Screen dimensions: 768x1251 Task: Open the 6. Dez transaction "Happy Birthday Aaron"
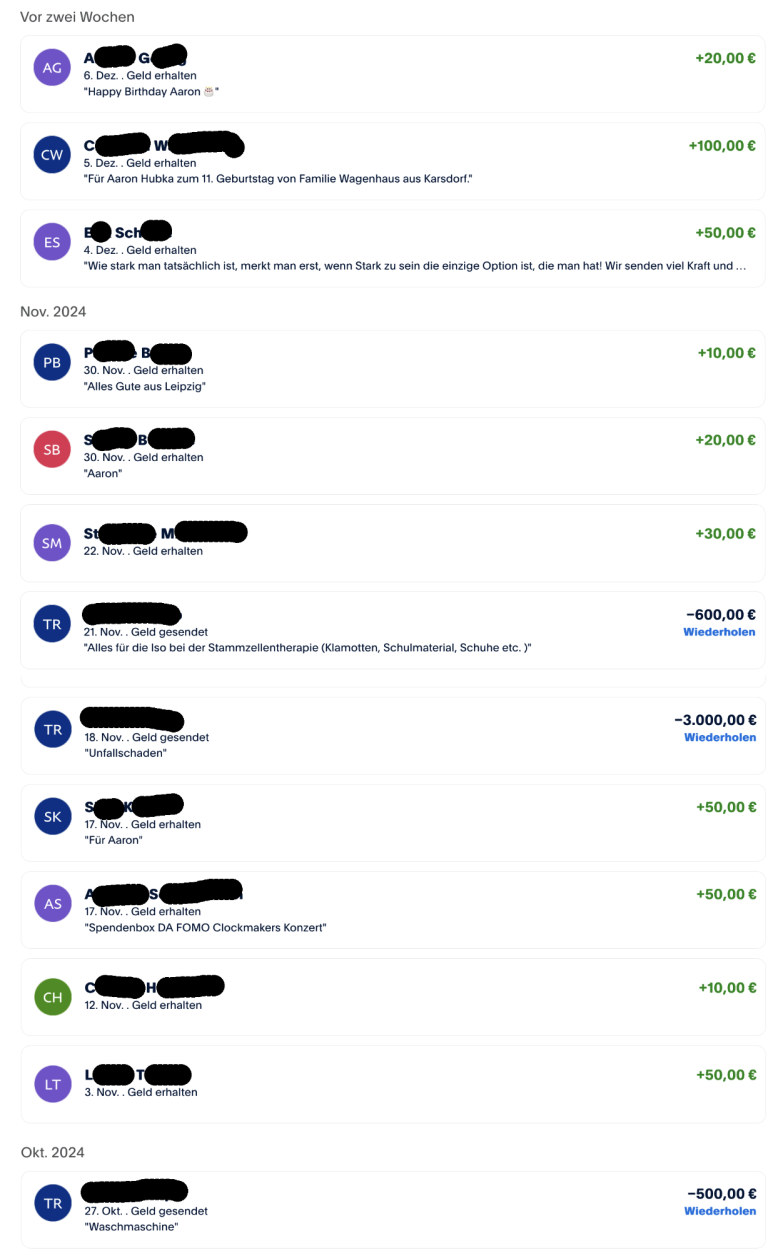[393, 74]
